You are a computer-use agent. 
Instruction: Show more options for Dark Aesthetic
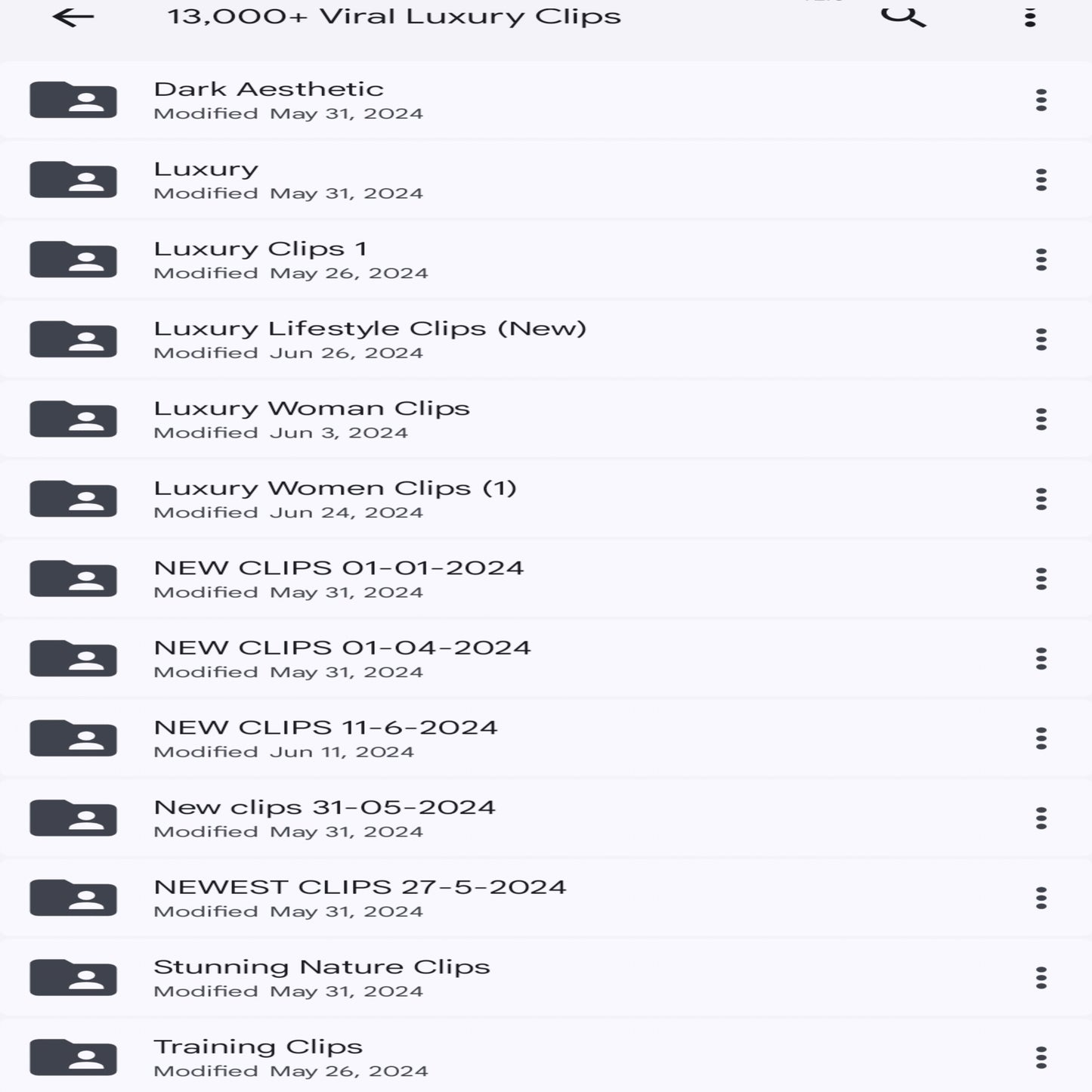[1041, 101]
